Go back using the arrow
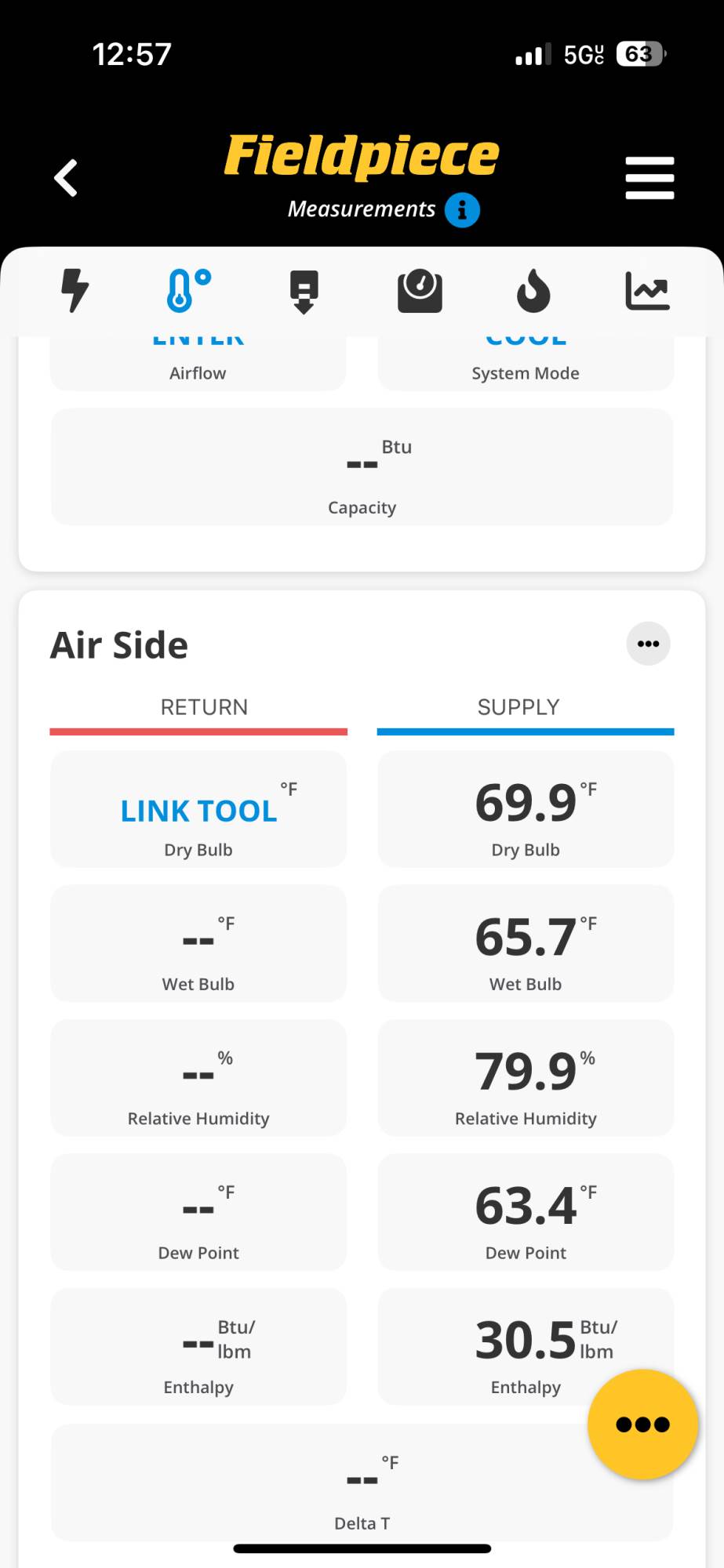This screenshot has width=724, height=1568. 66,178
